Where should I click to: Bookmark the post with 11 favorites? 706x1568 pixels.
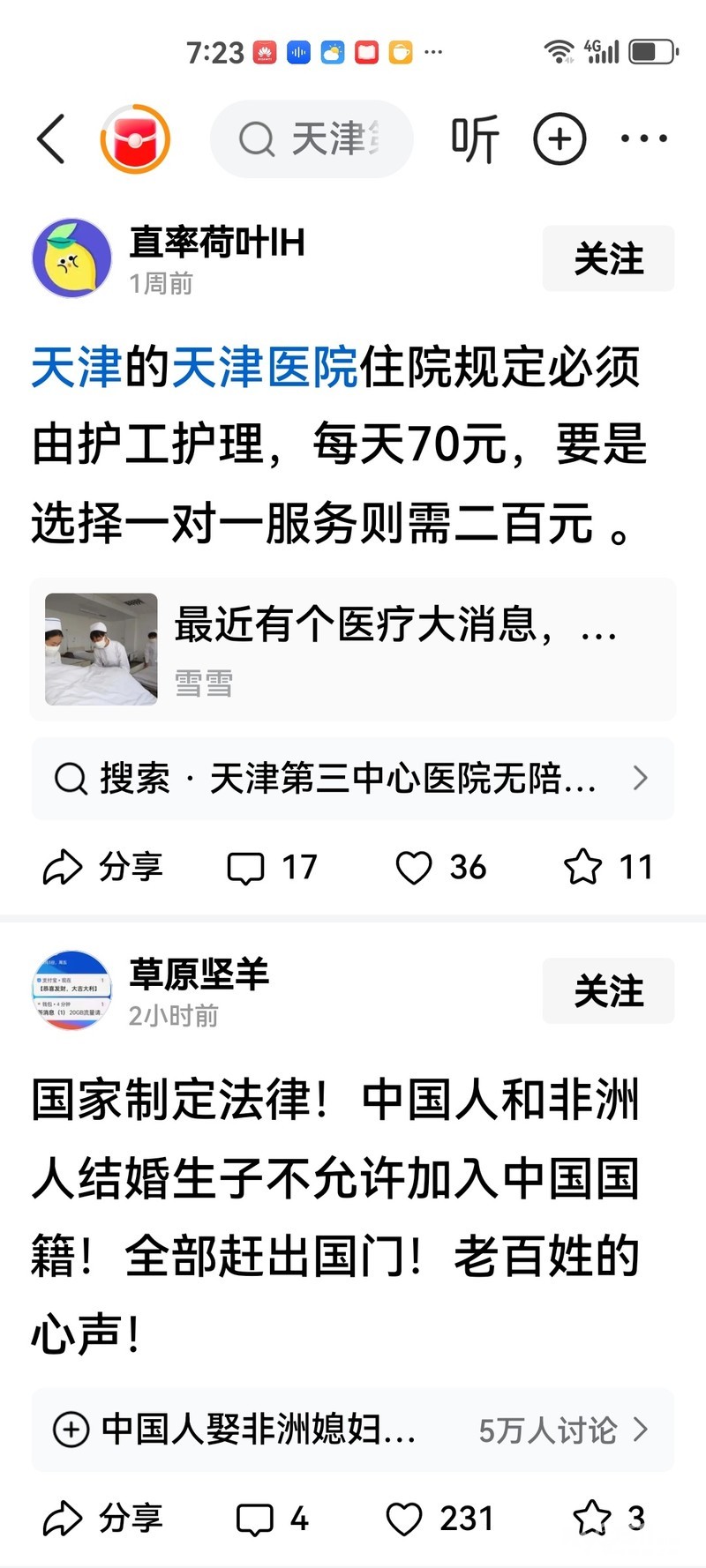(x=608, y=868)
